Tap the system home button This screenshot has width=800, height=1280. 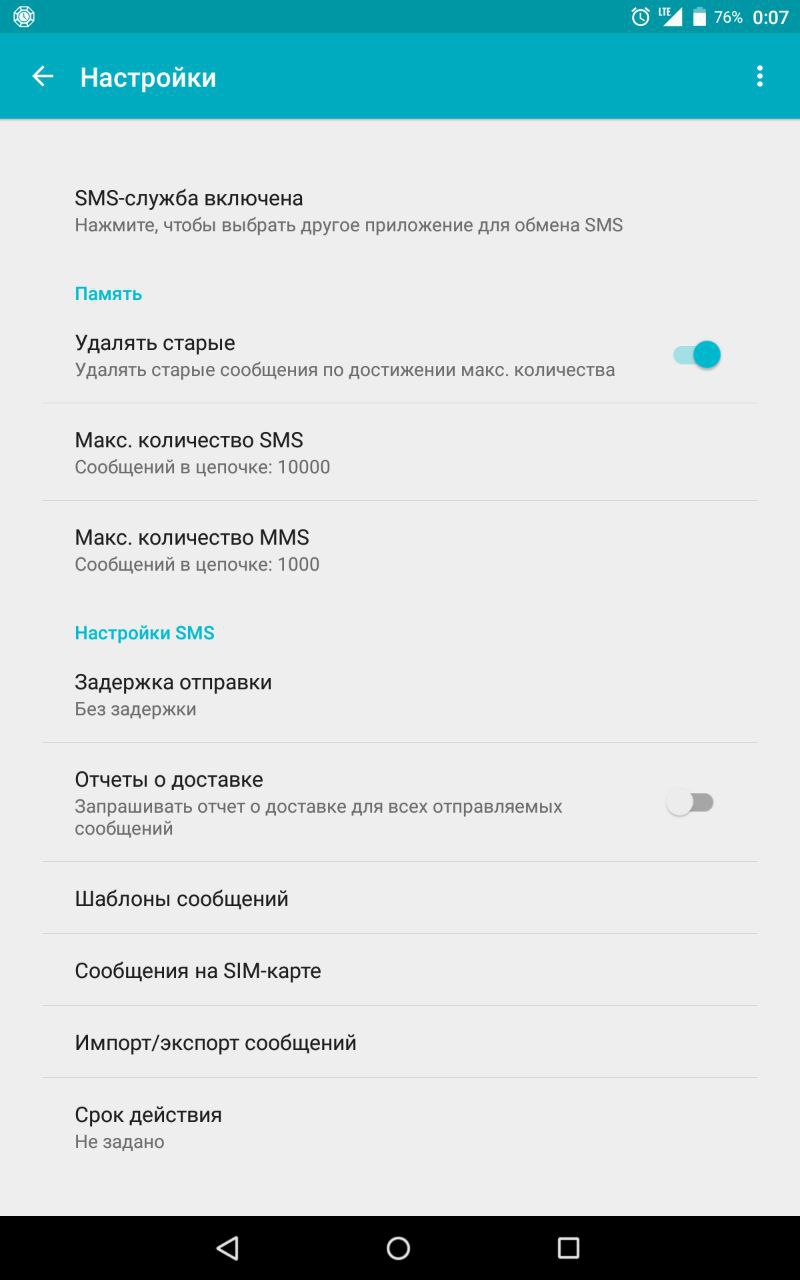pos(398,1247)
